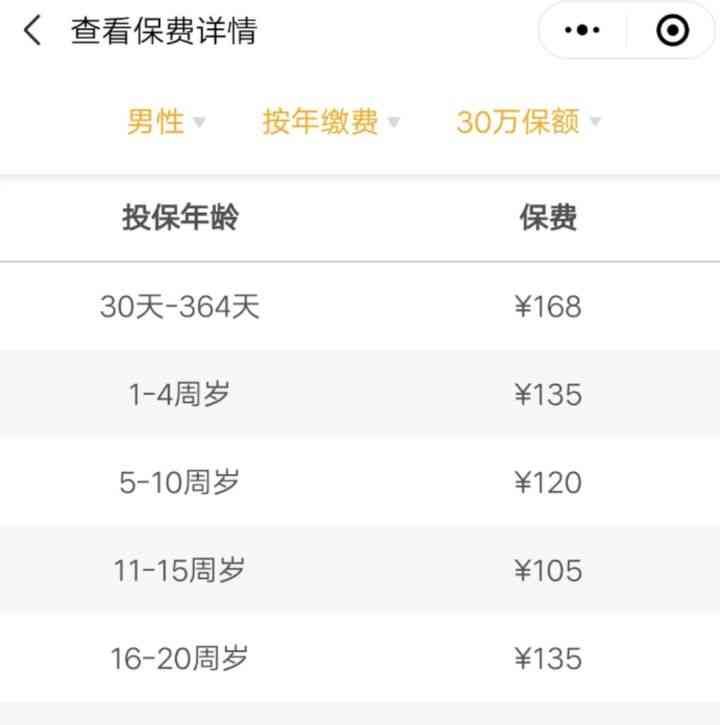Image resolution: width=720 pixels, height=725 pixels.
Task: Switch gender selection from 男性
Action: [155, 121]
